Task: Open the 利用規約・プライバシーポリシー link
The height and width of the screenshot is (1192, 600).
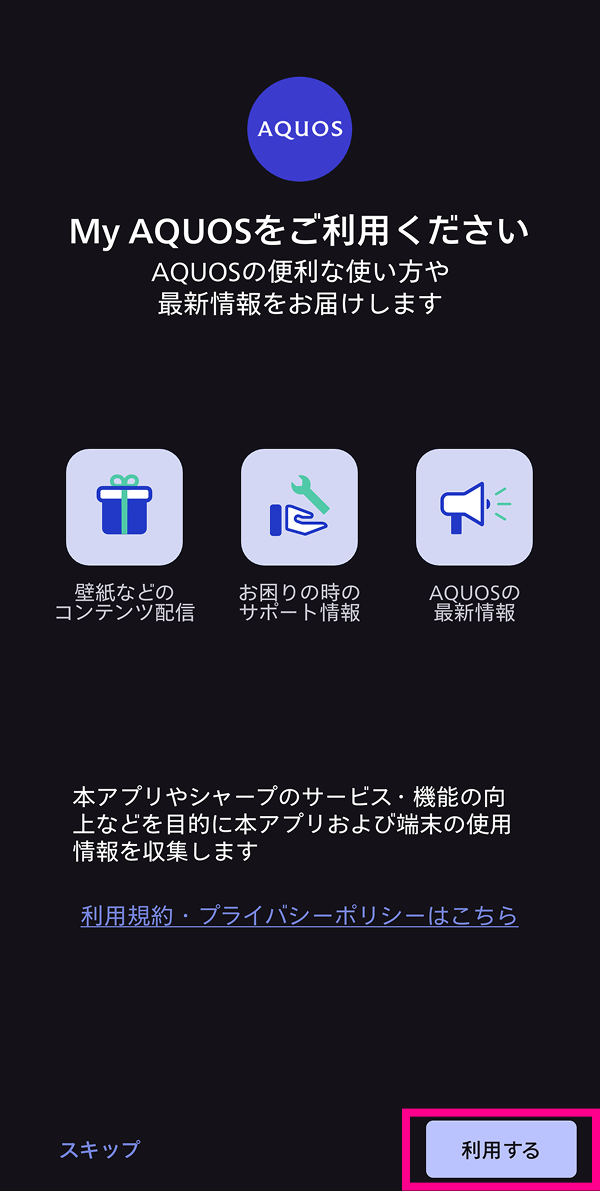Action: [299, 915]
